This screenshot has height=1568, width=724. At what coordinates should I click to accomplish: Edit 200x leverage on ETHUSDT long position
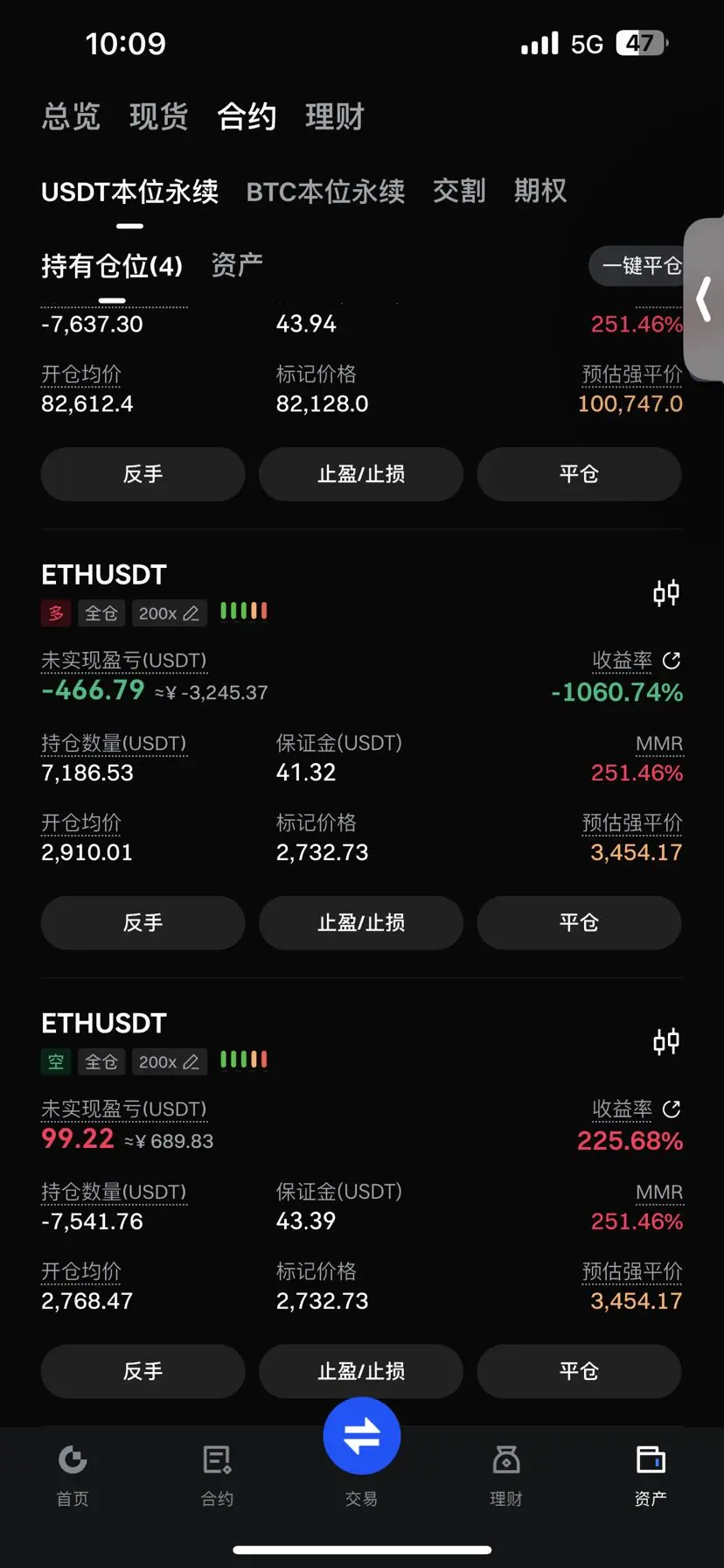[169, 613]
